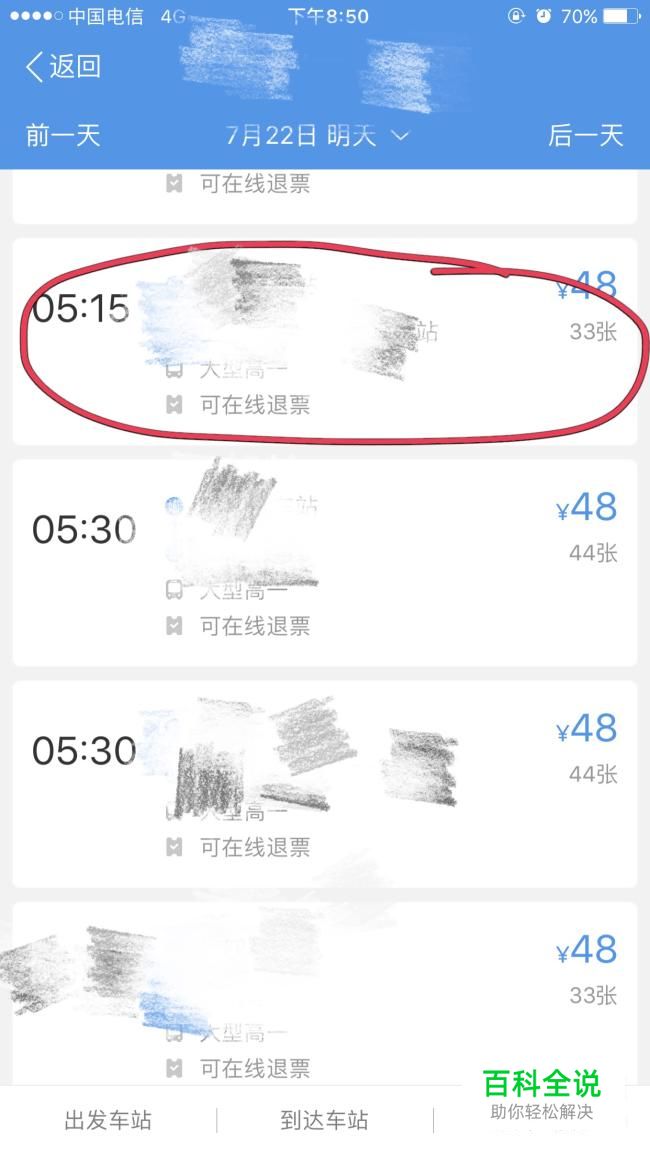Switch to the next day 后一天

(x=585, y=136)
